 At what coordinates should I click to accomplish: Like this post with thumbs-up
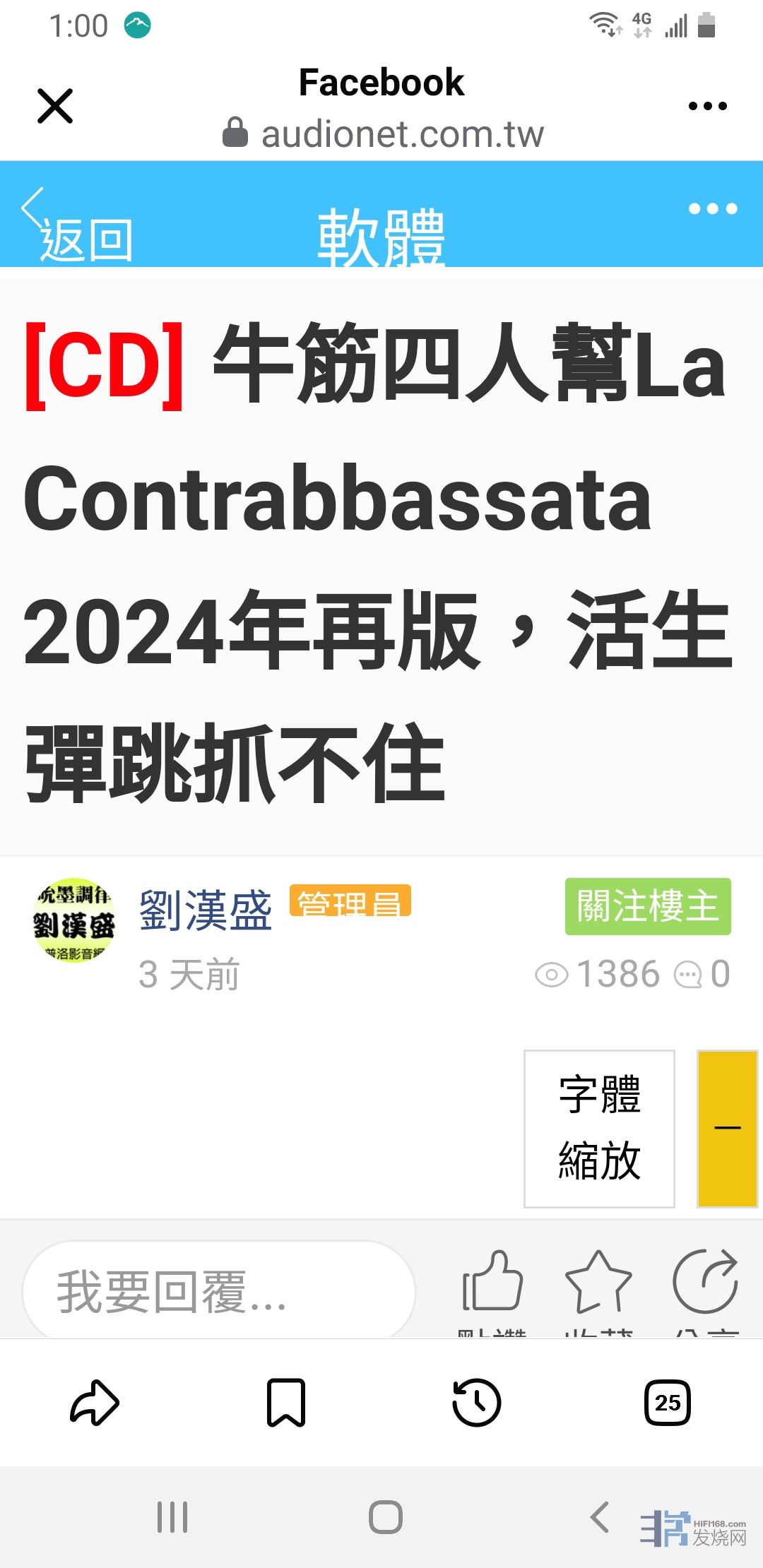click(x=492, y=1282)
